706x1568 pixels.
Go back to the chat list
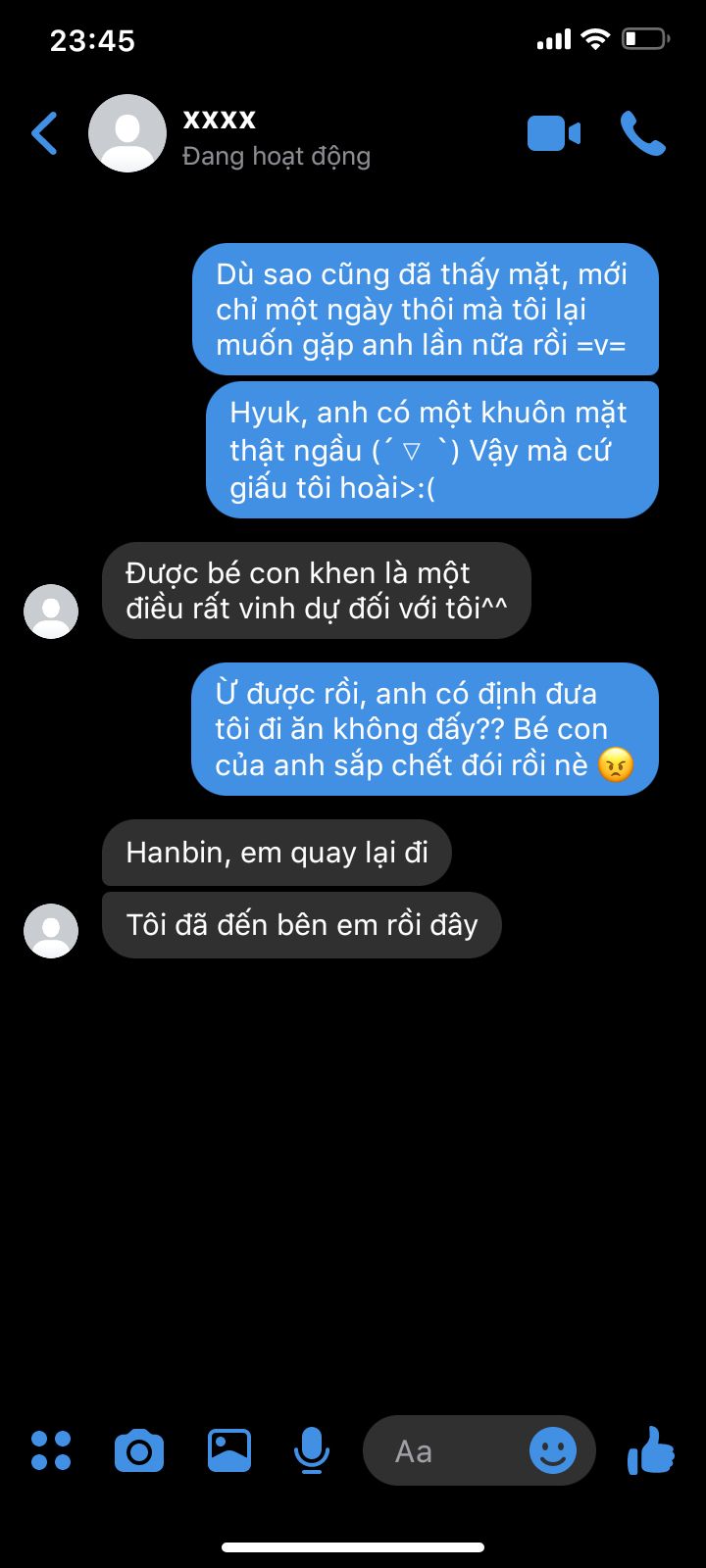tap(45, 133)
